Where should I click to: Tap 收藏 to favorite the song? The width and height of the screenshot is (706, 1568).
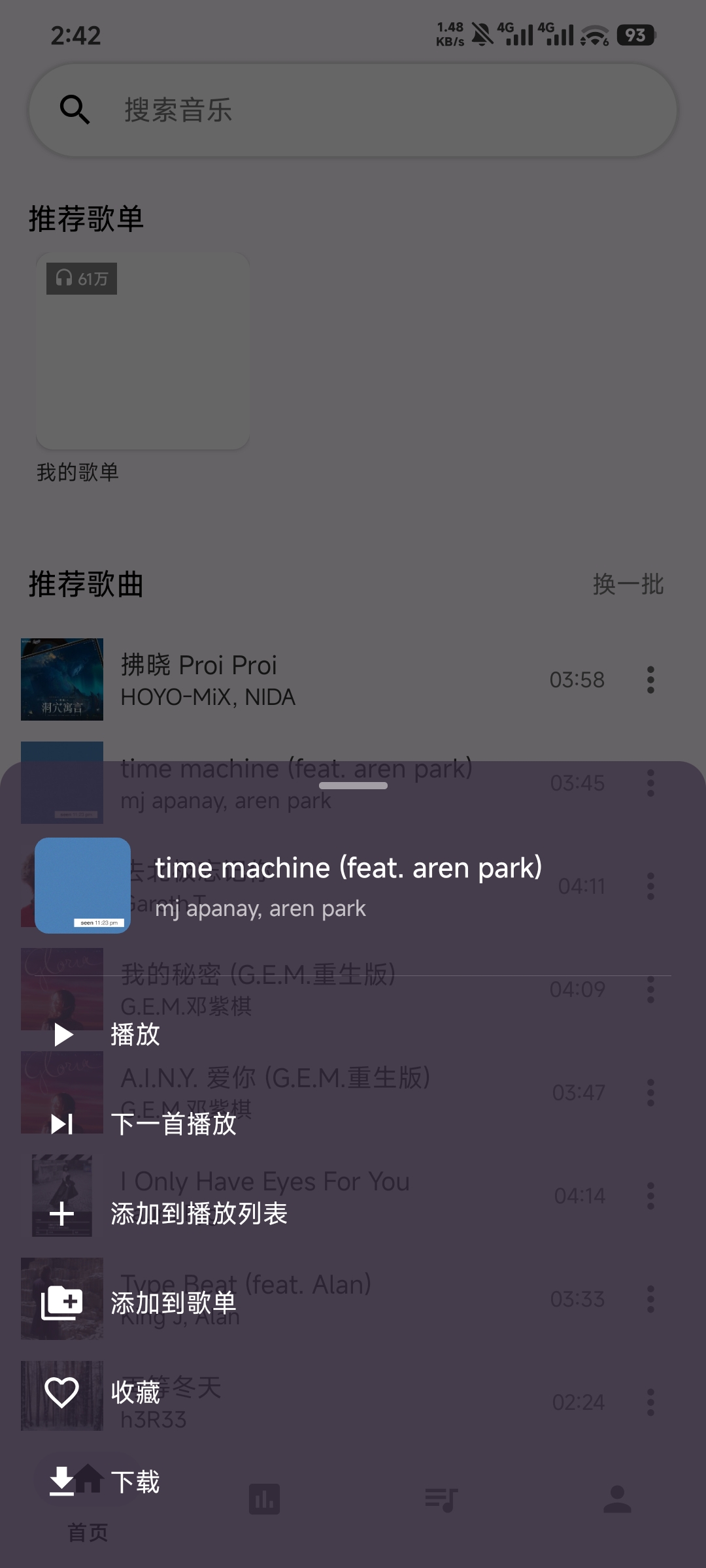pos(135,1392)
